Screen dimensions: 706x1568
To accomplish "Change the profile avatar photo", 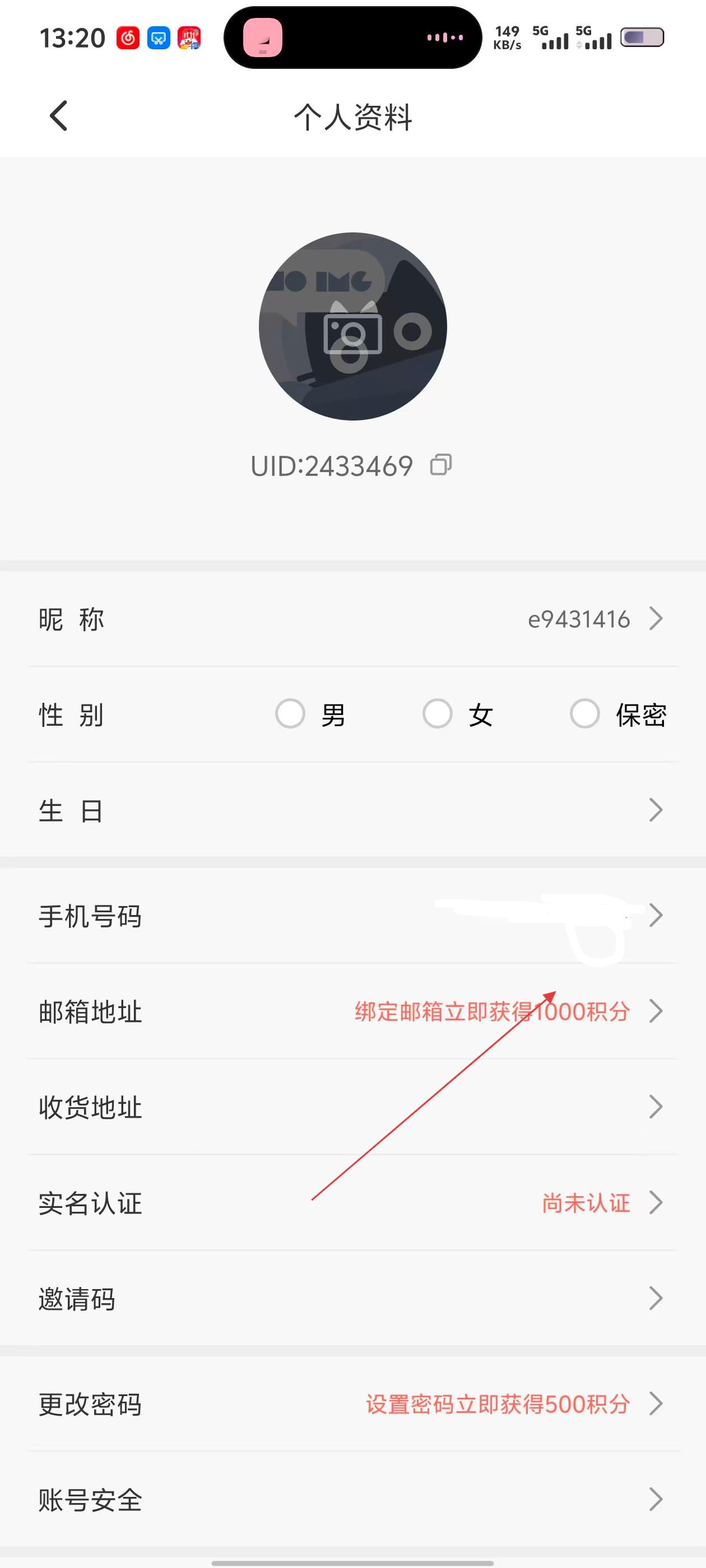I will [x=352, y=327].
